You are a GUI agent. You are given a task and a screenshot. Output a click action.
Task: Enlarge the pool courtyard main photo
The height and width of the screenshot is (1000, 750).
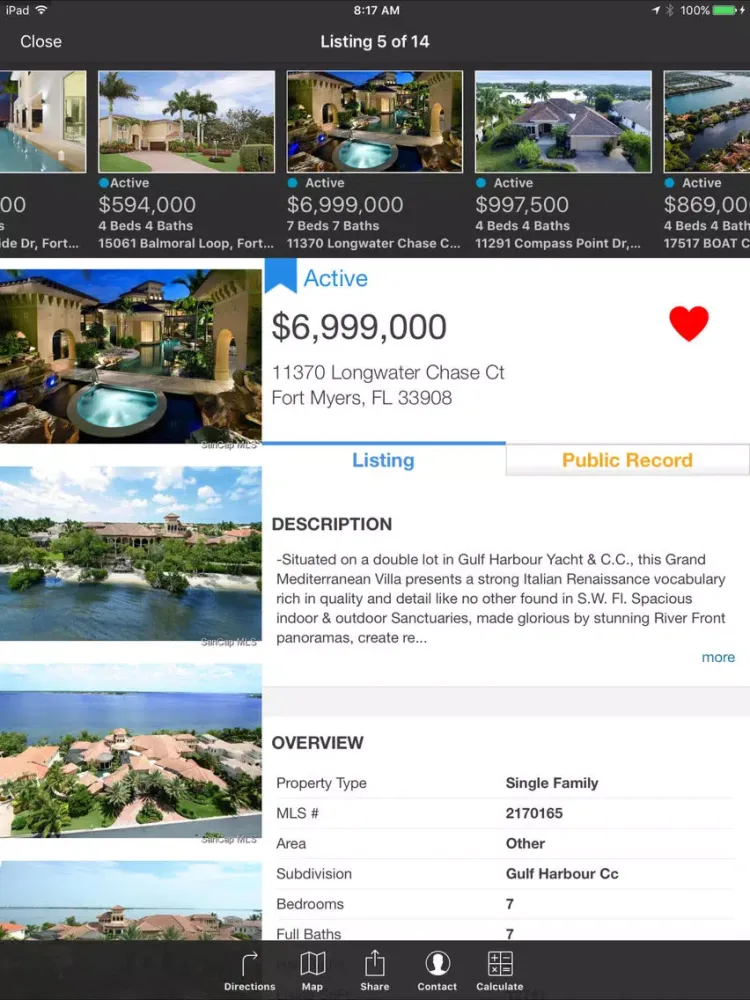click(130, 356)
